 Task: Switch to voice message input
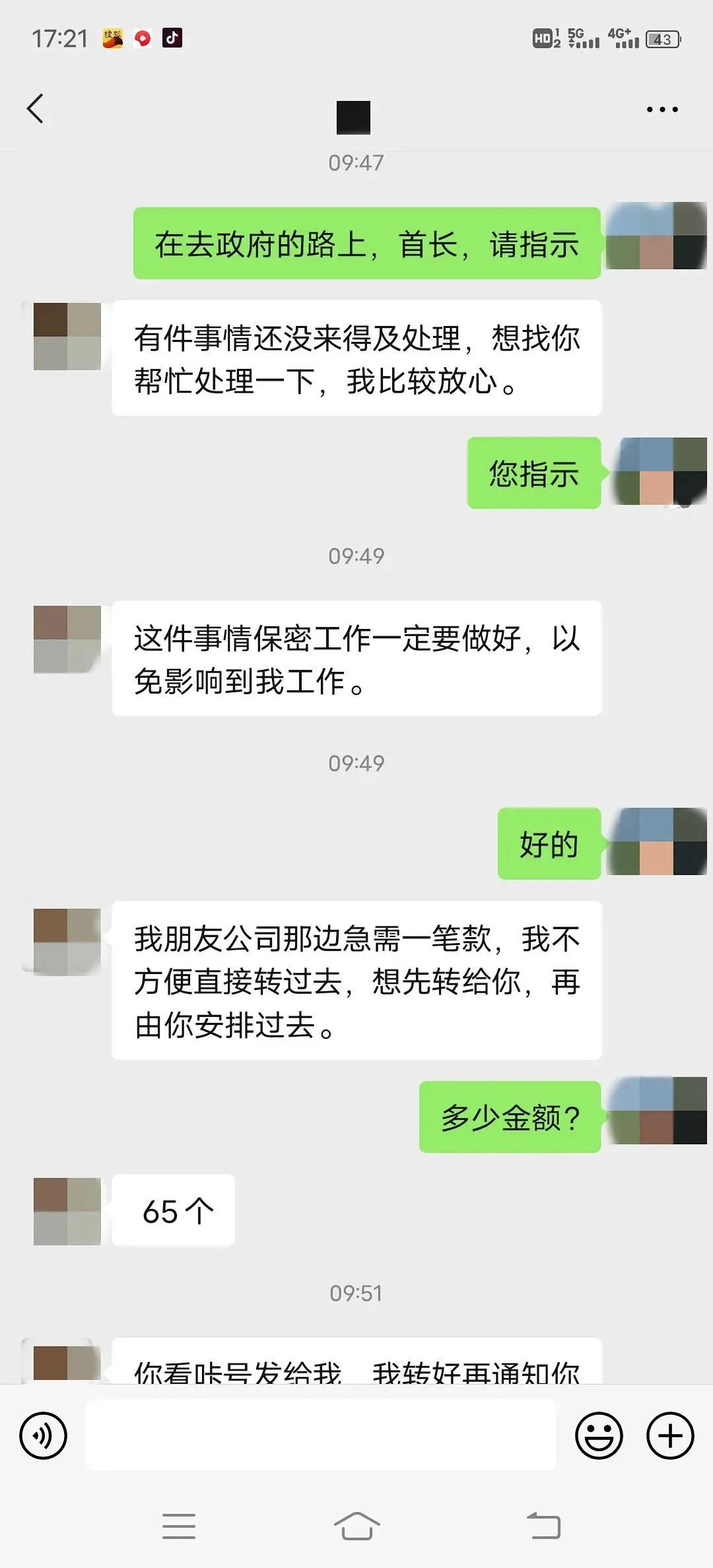click(44, 1435)
